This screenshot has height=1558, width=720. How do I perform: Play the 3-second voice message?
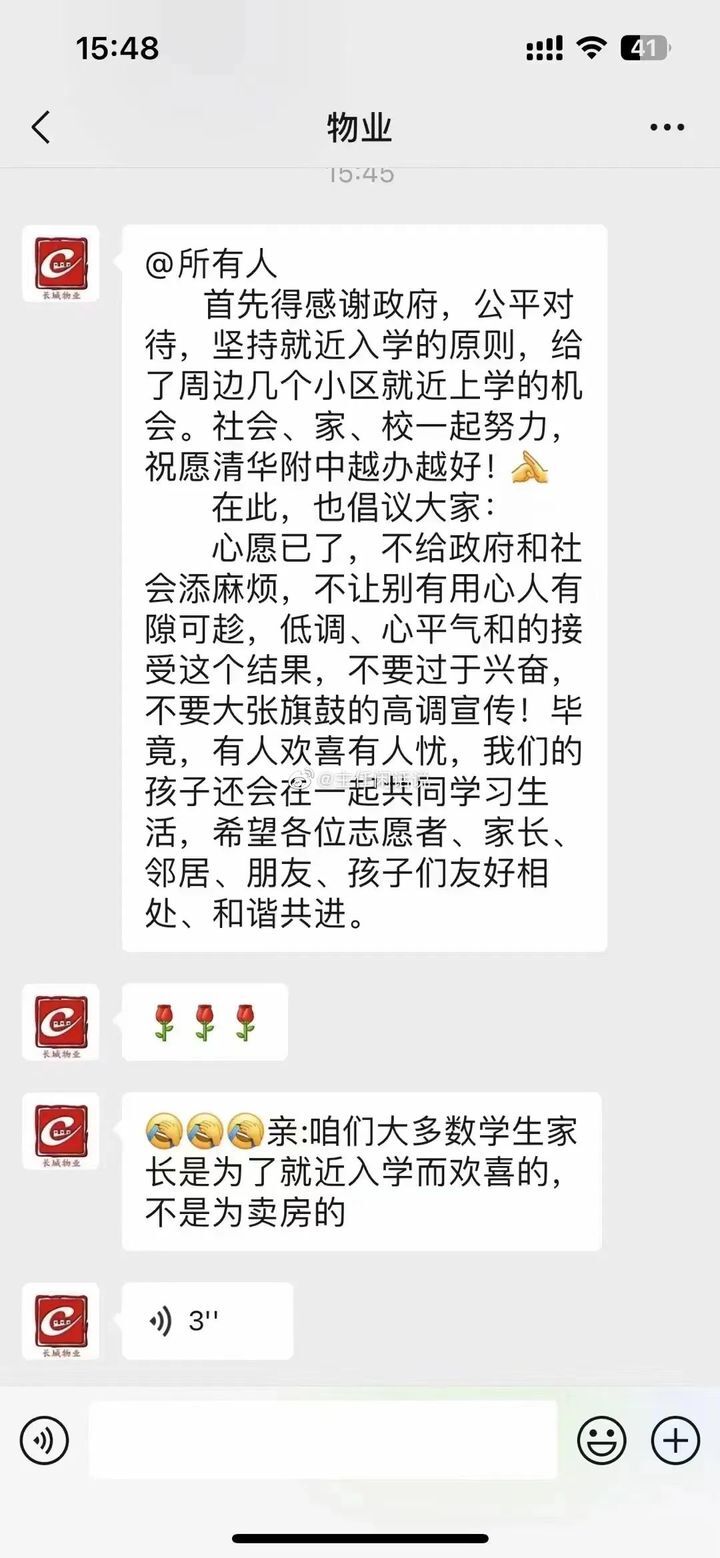tap(207, 1320)
